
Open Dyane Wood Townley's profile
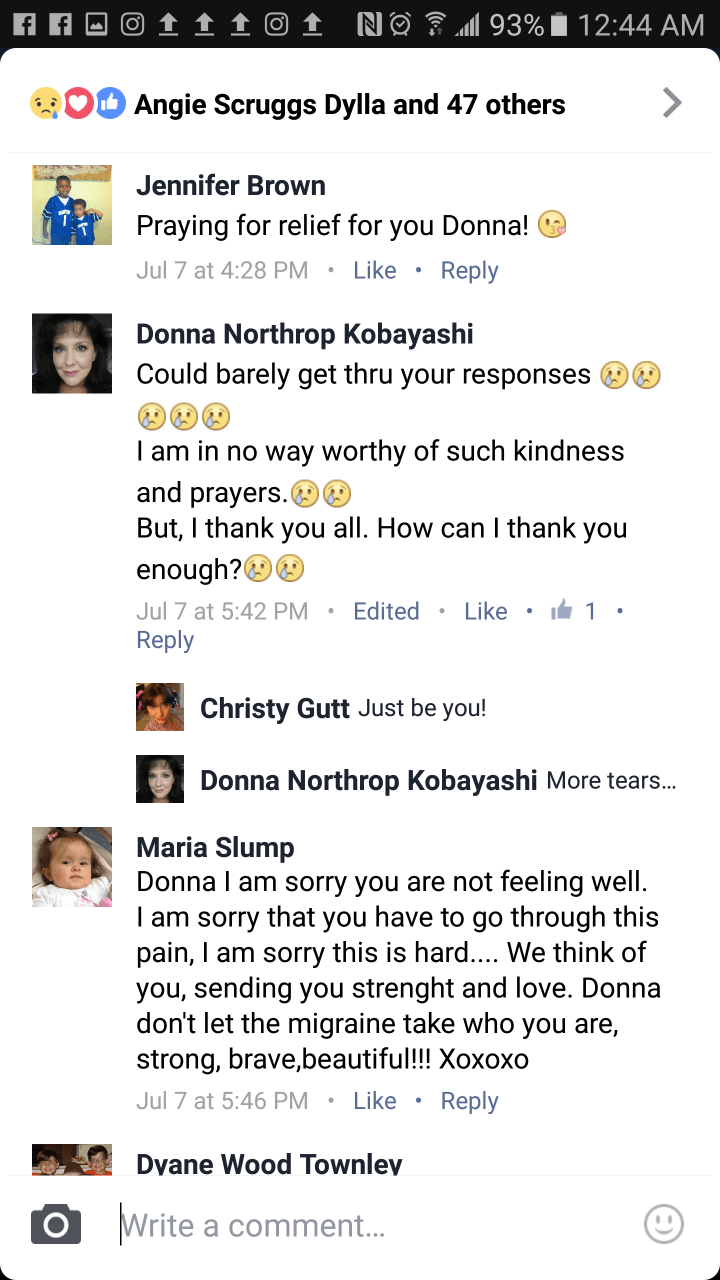tap(269, 1163)
